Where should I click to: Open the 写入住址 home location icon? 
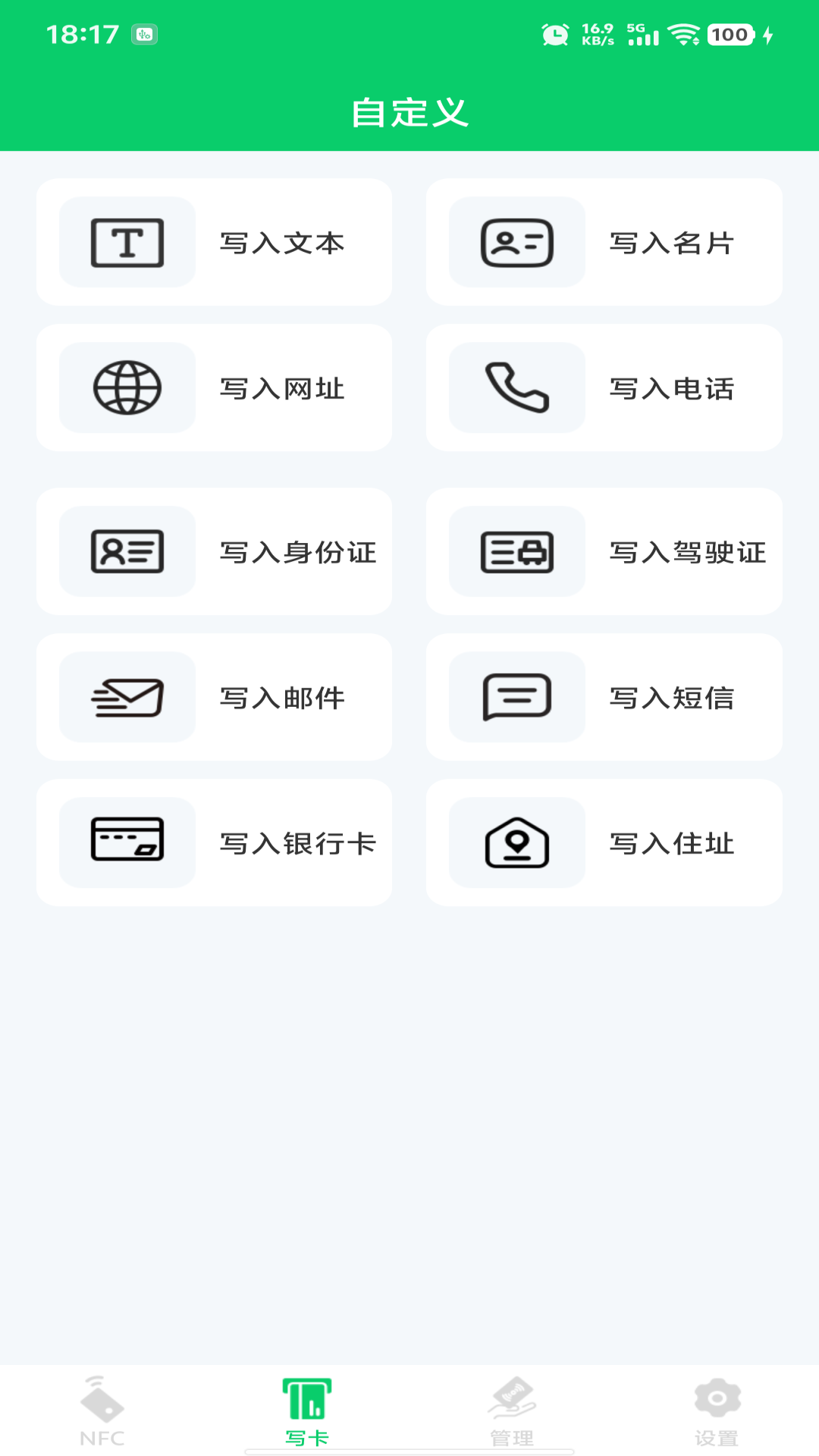516,843
